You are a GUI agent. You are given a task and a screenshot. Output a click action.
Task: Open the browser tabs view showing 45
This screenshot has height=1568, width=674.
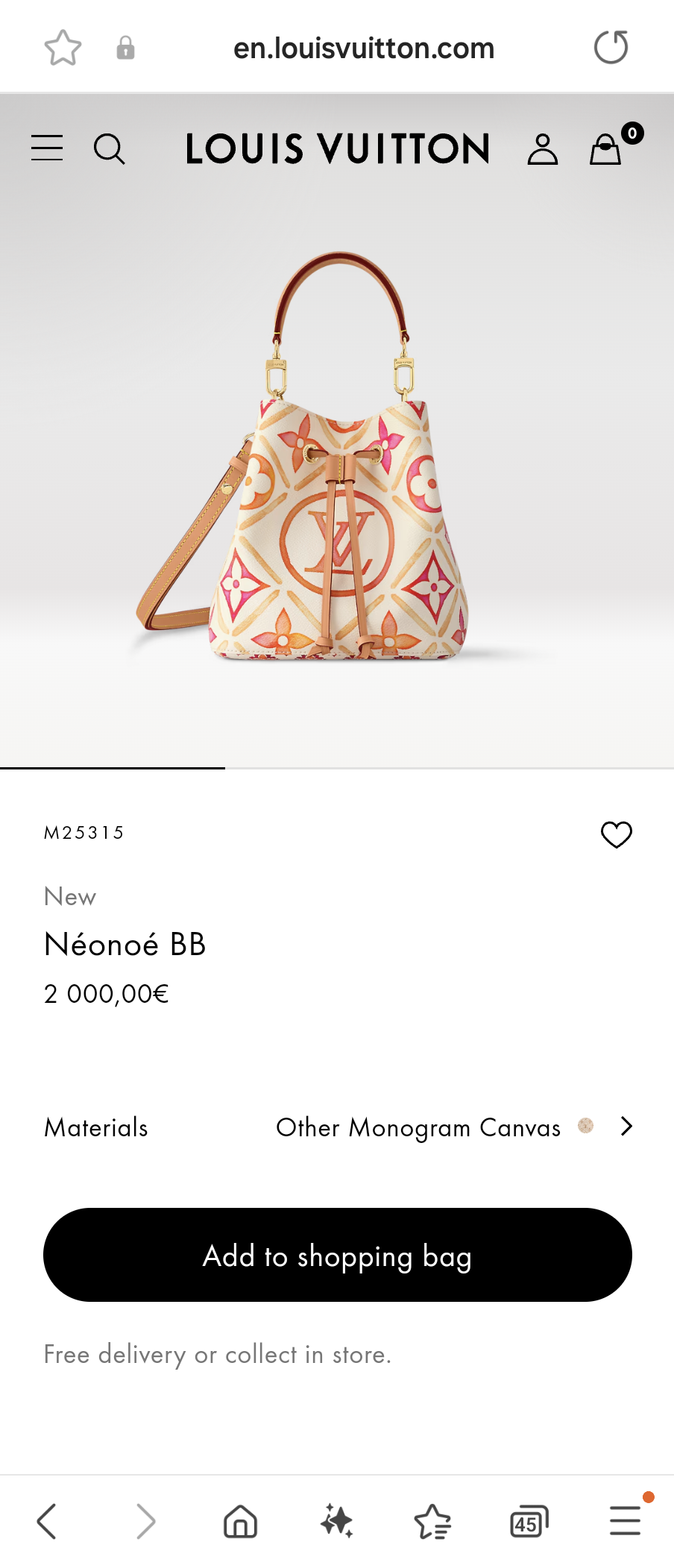528,1521
